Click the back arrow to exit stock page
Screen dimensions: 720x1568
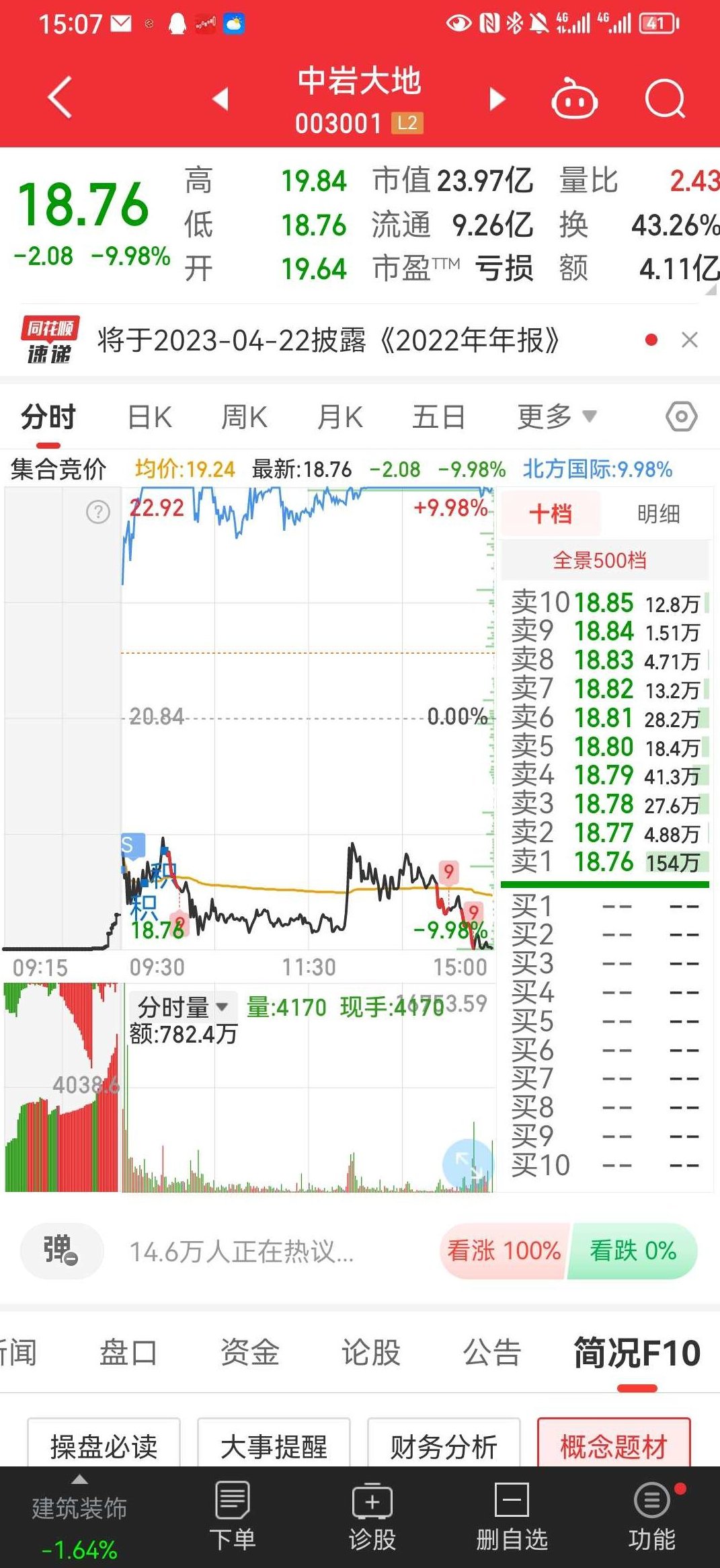pos(59,99)
